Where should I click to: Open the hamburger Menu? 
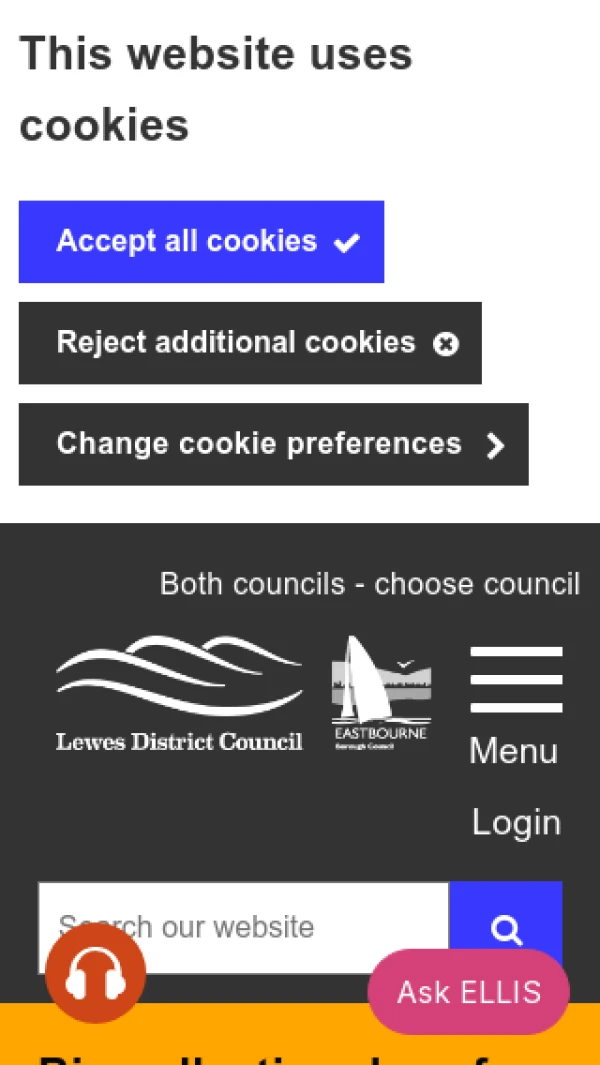(515, 705)
